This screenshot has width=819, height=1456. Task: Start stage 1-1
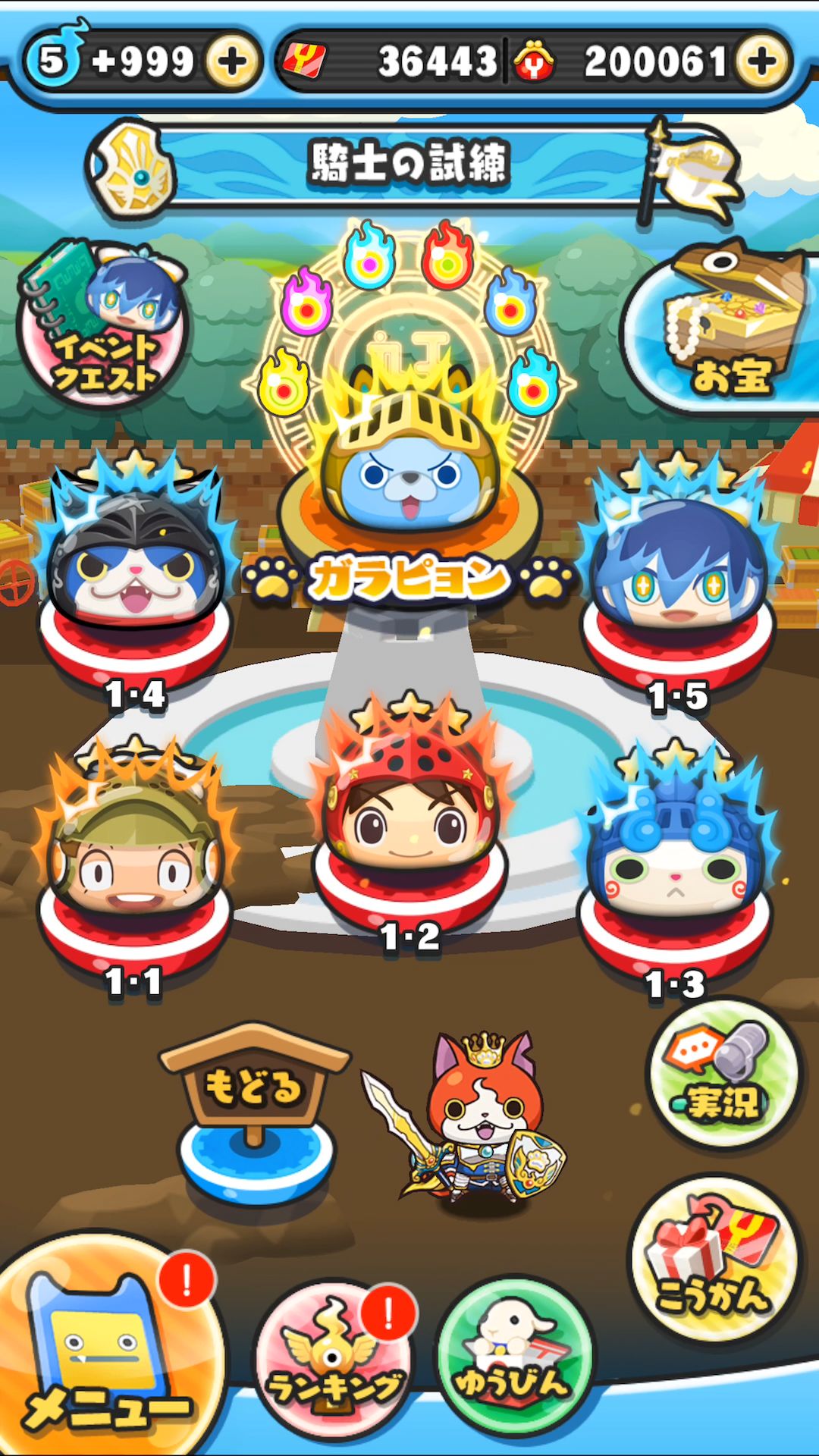pos(133,864)
